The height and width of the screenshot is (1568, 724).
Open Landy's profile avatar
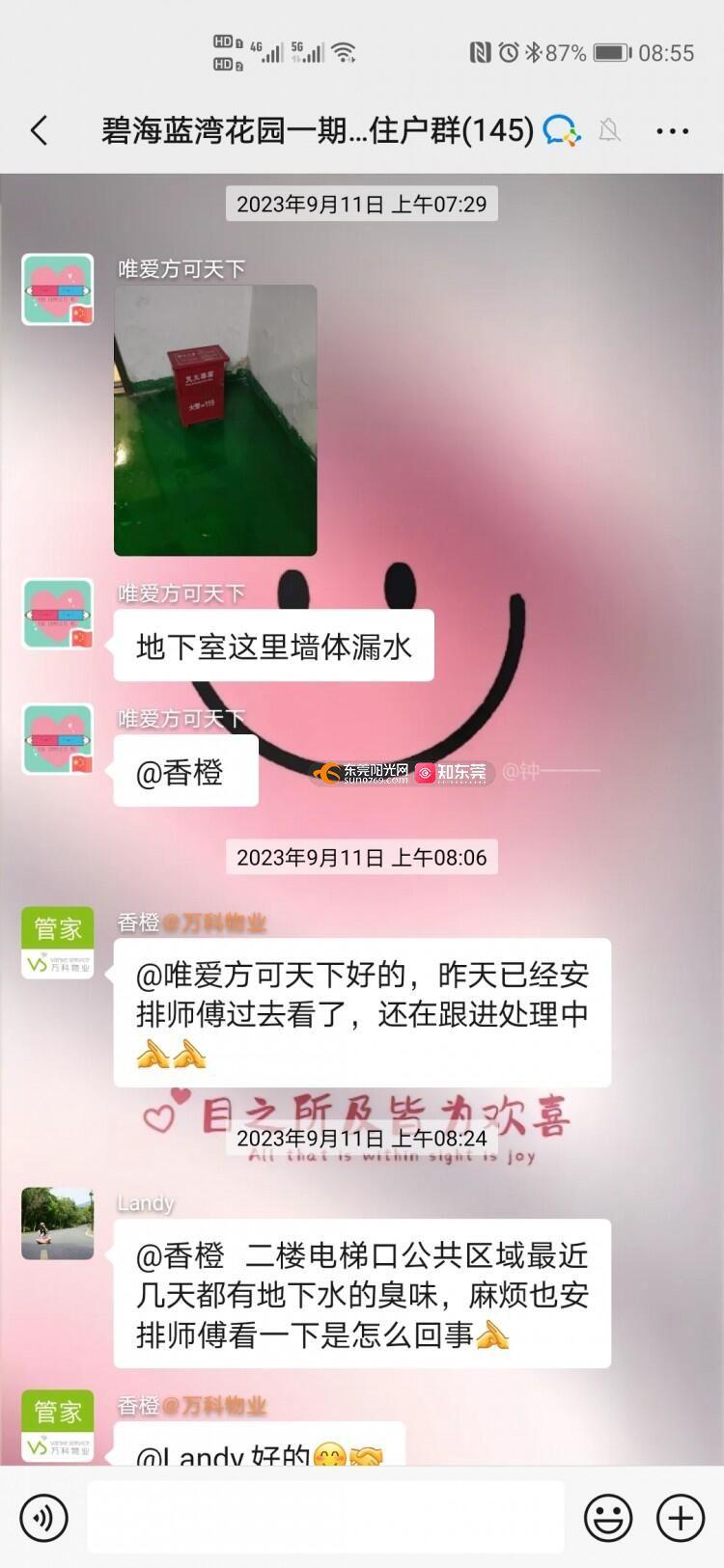[58, 1224]
